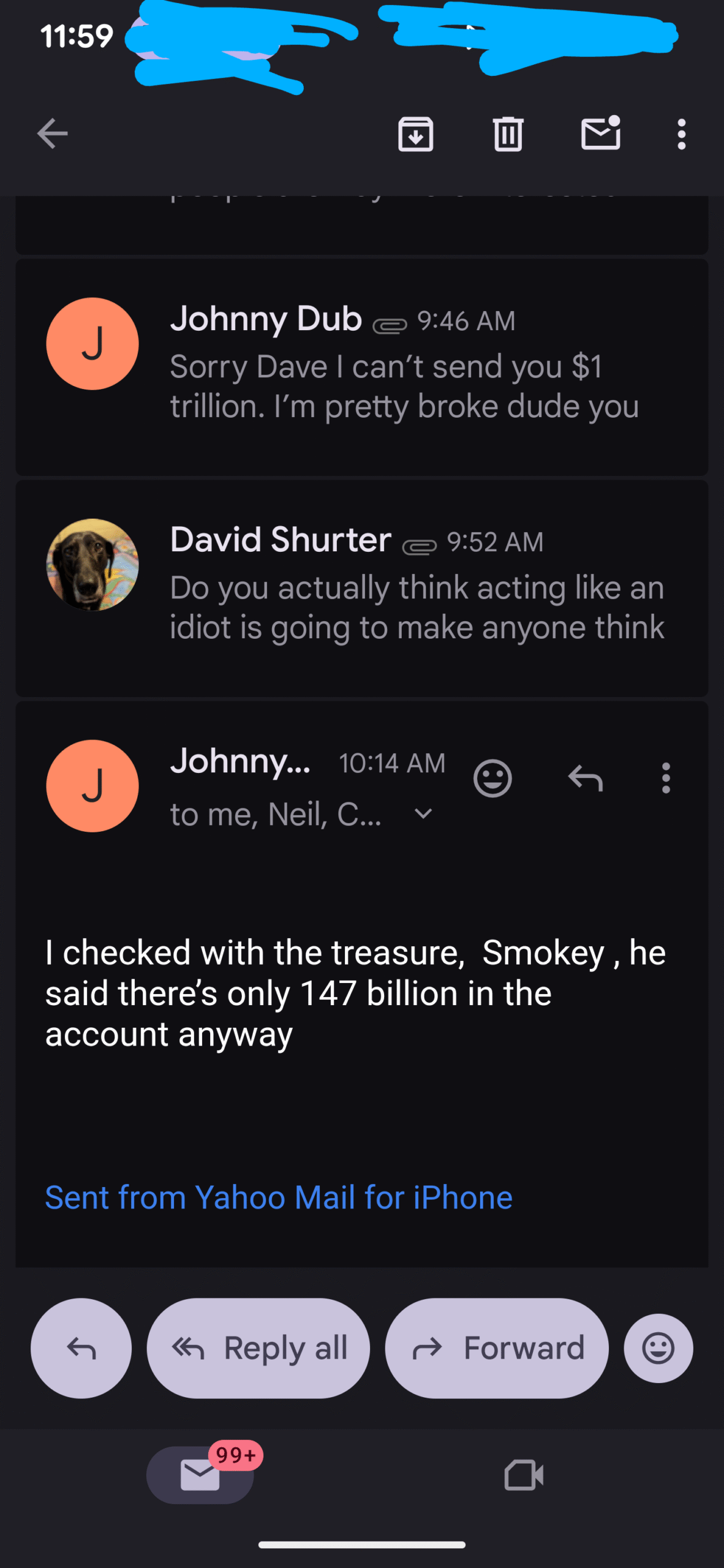
Task: Expand the recipient details chevron
Action: [x=423, y=814]
